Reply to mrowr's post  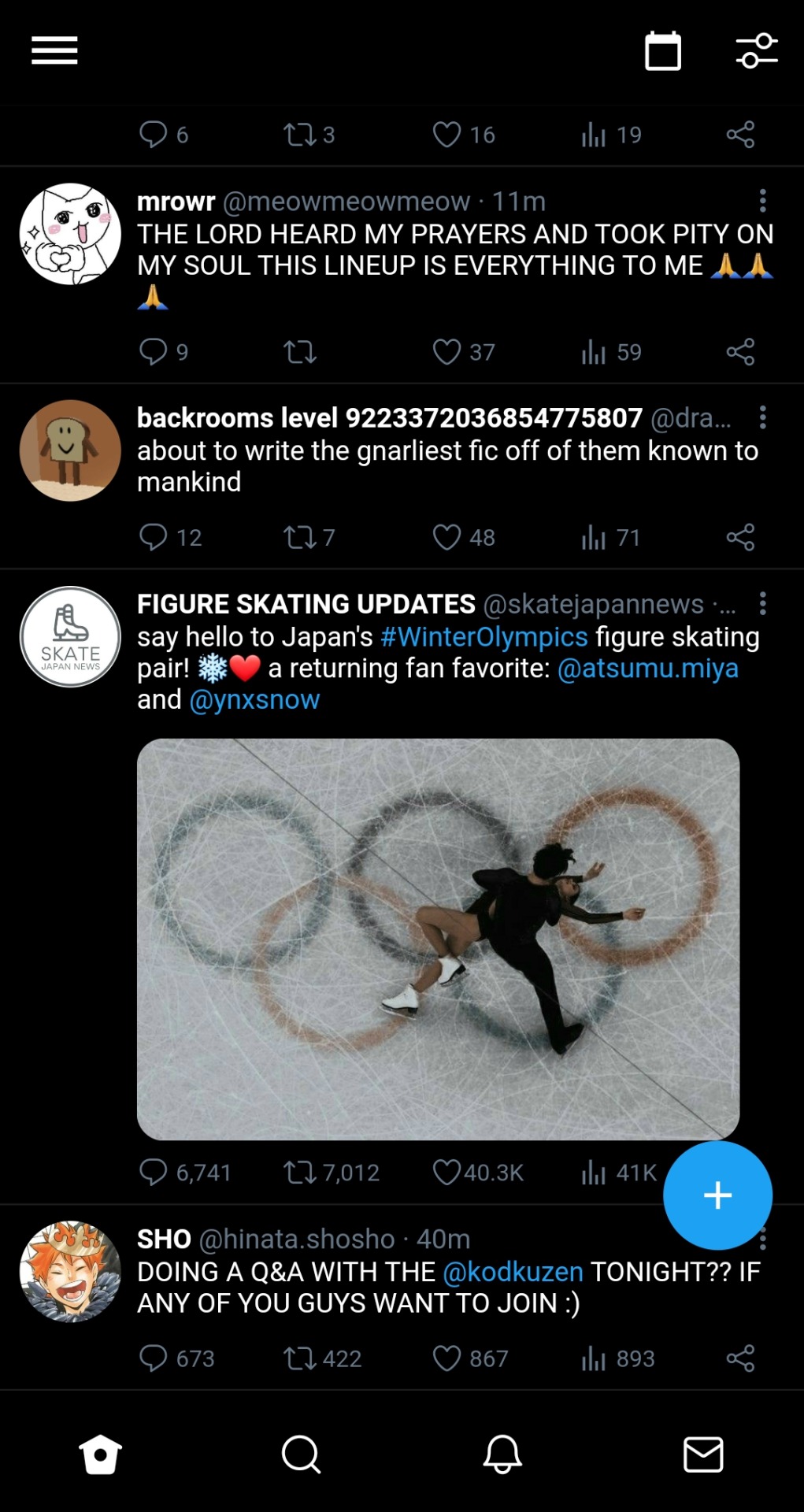coord(153,351)
